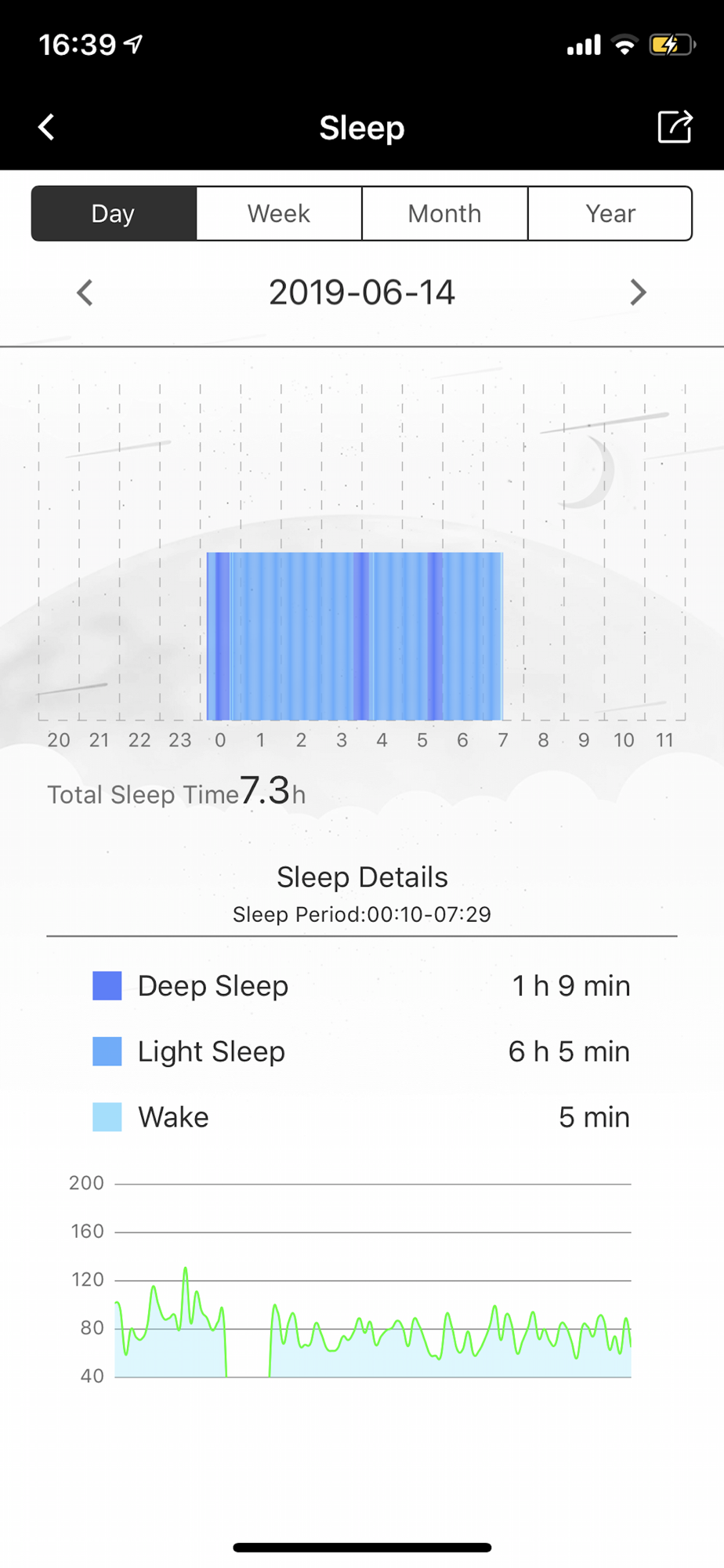Image resolution: width=724 pixels, height=1568 pixels.
Task: Share the sleep report
Action: pos(675,126)
